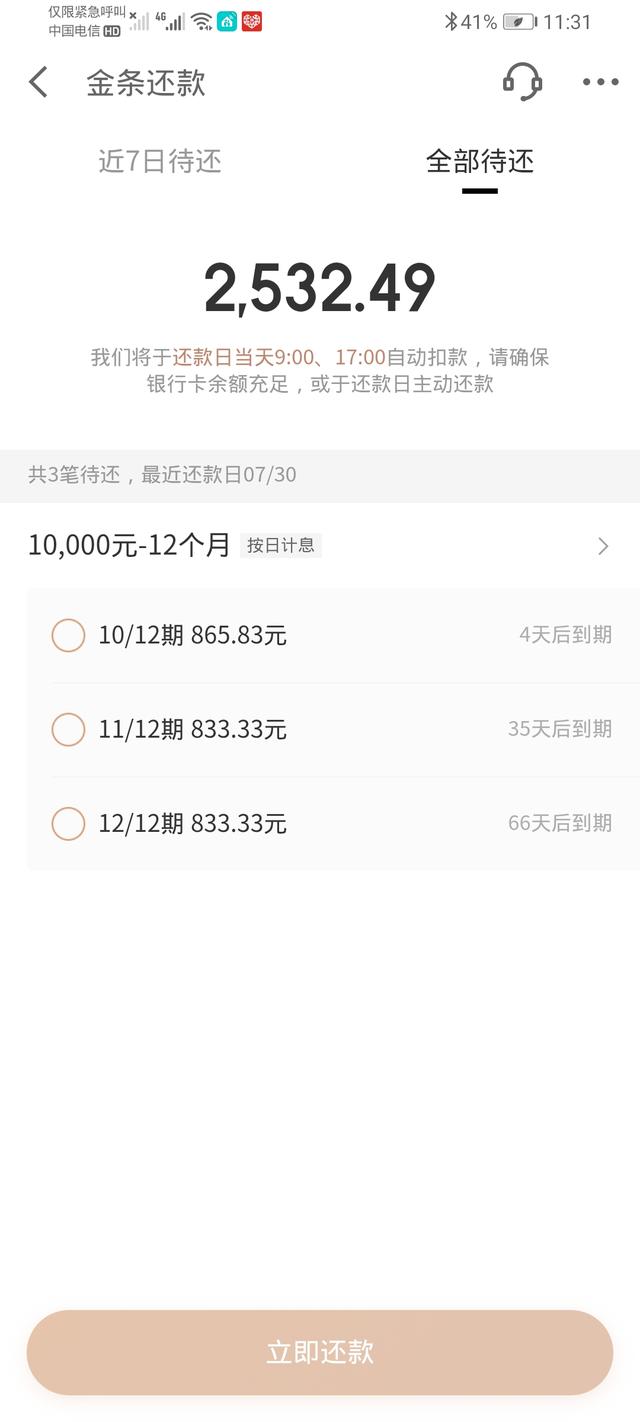Go back from 金条还款 page
640x1422 pixels.
click(39, 82)
